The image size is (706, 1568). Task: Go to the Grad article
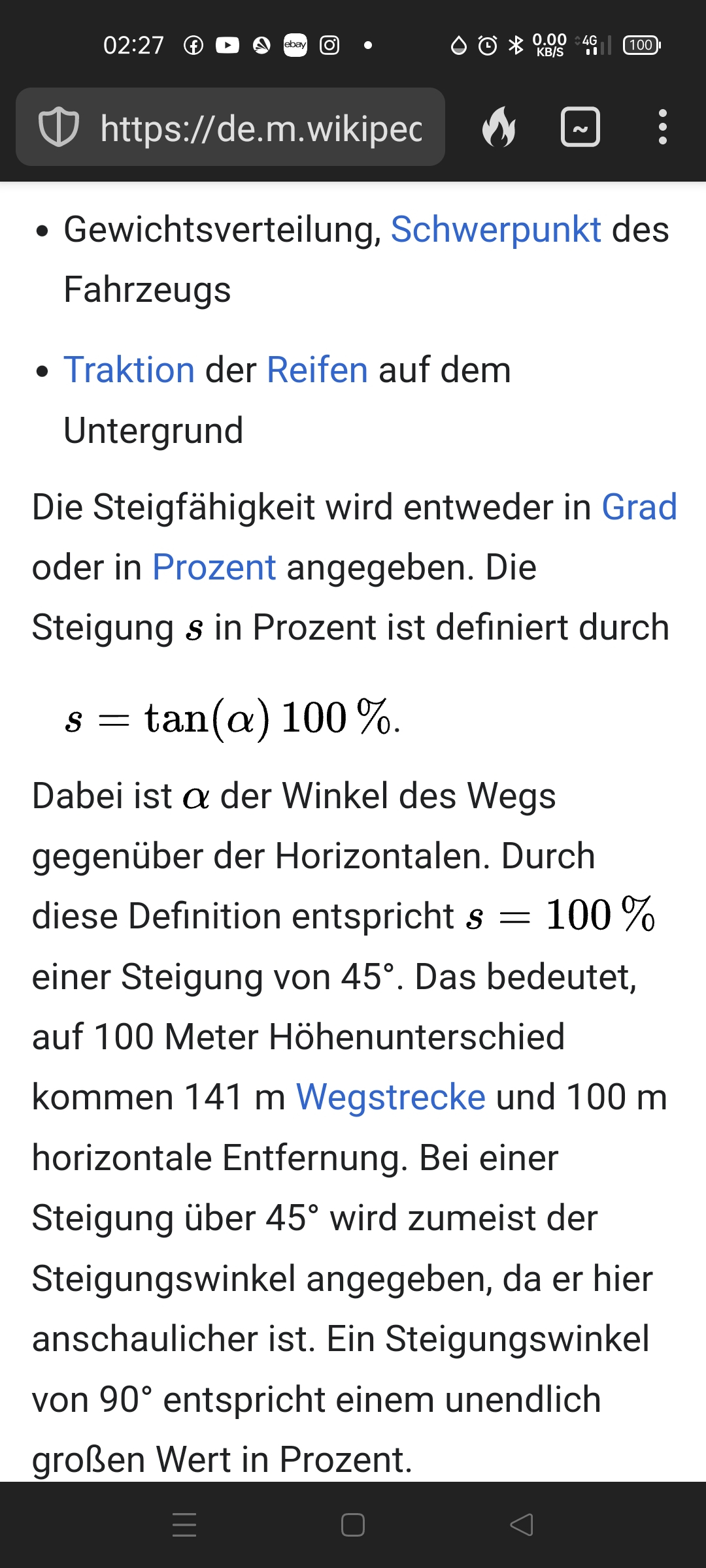click(x=639, y=508)
